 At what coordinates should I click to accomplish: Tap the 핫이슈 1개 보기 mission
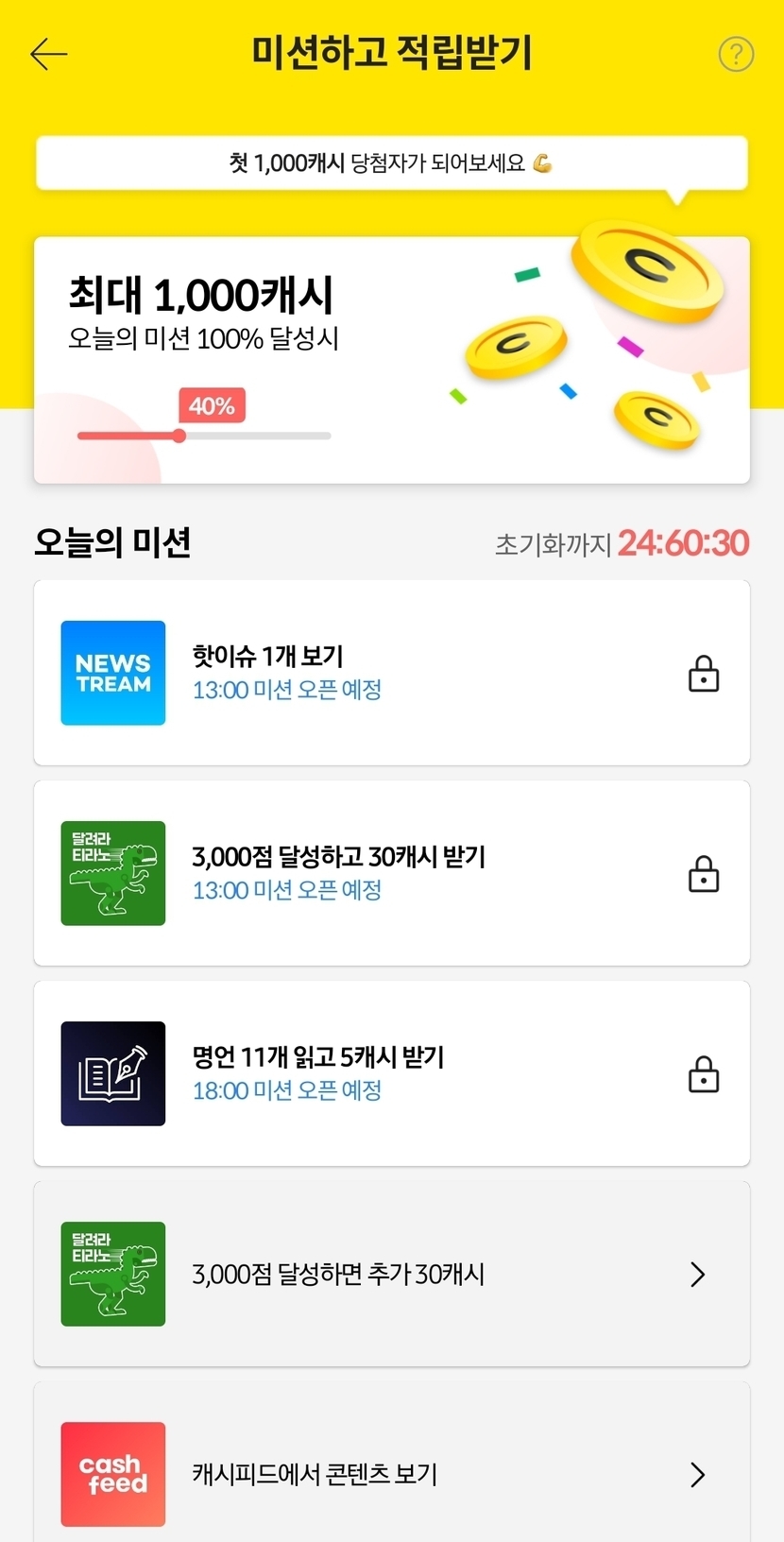pos(391,673)
